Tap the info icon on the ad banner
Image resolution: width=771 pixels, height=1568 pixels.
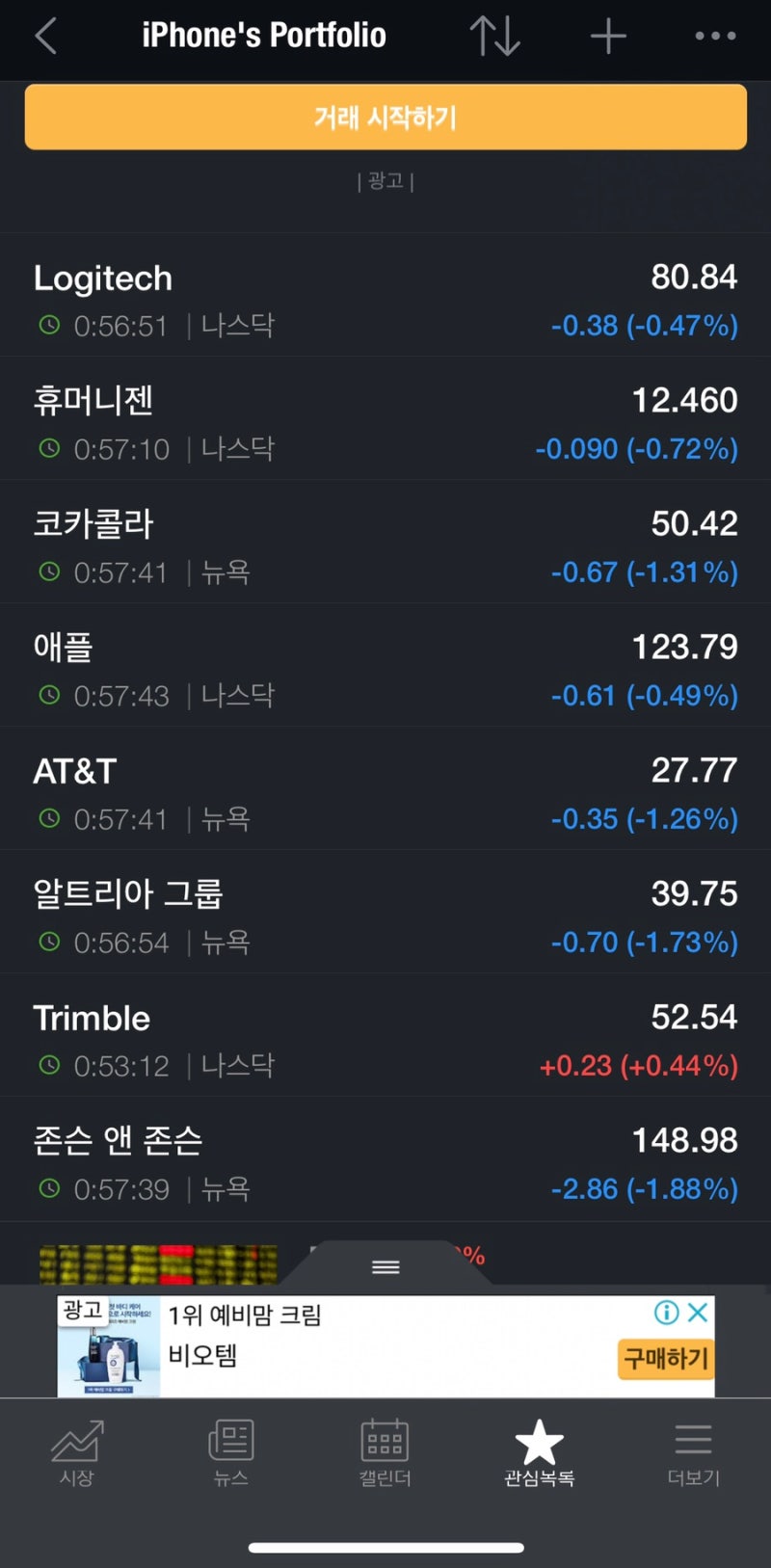coord(666,1312)
